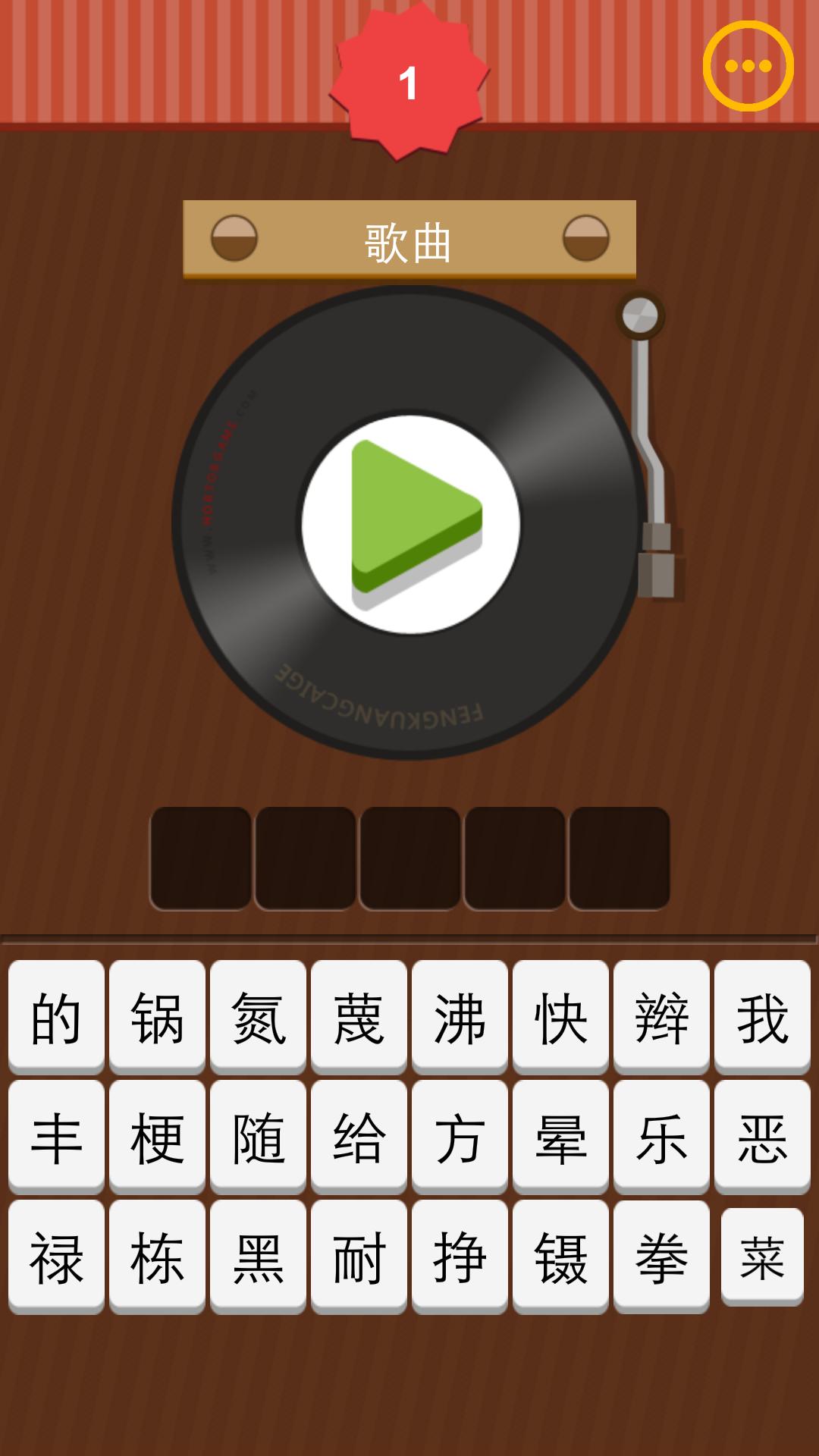Tap the character tile 拳
819x1456 pixels.
point(661,1256)
